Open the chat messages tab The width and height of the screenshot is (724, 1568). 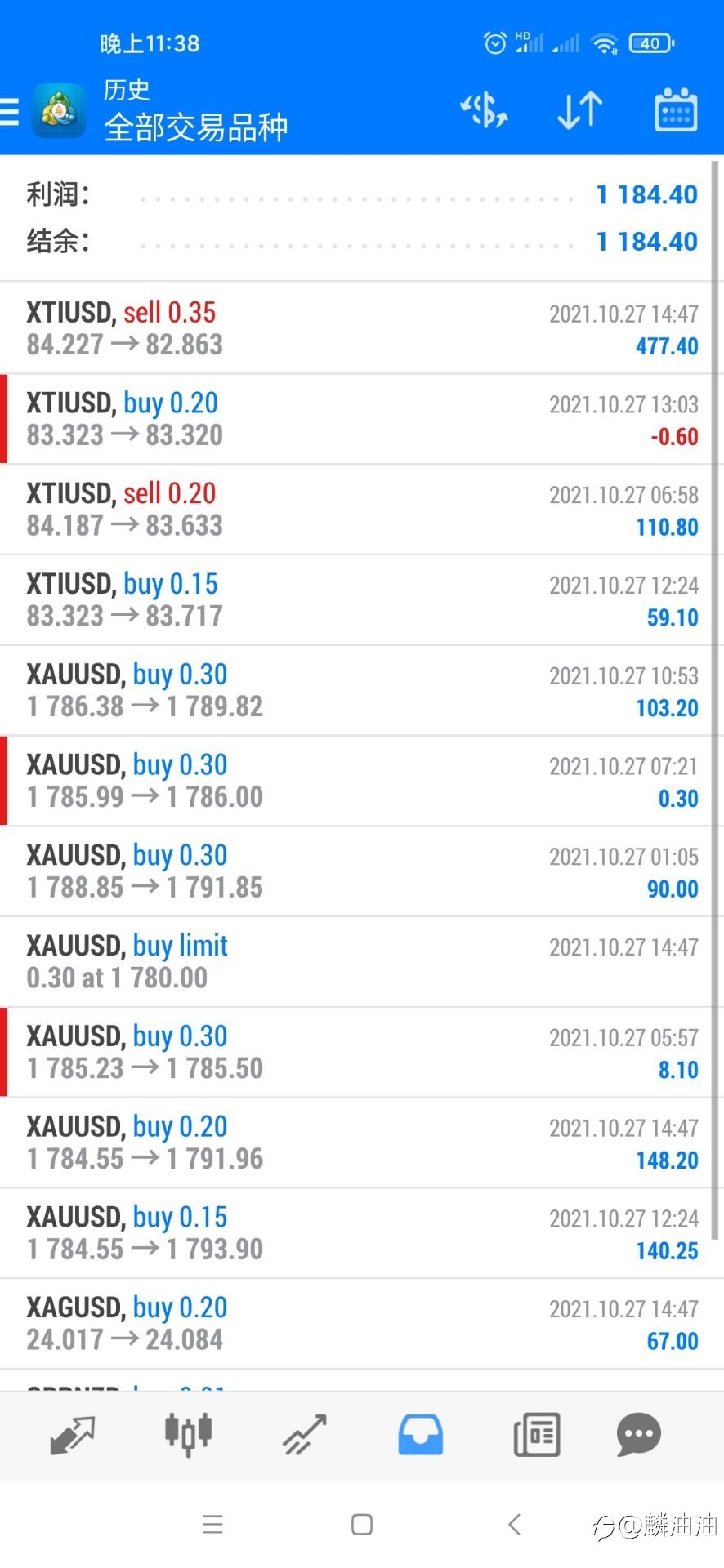638,1435
